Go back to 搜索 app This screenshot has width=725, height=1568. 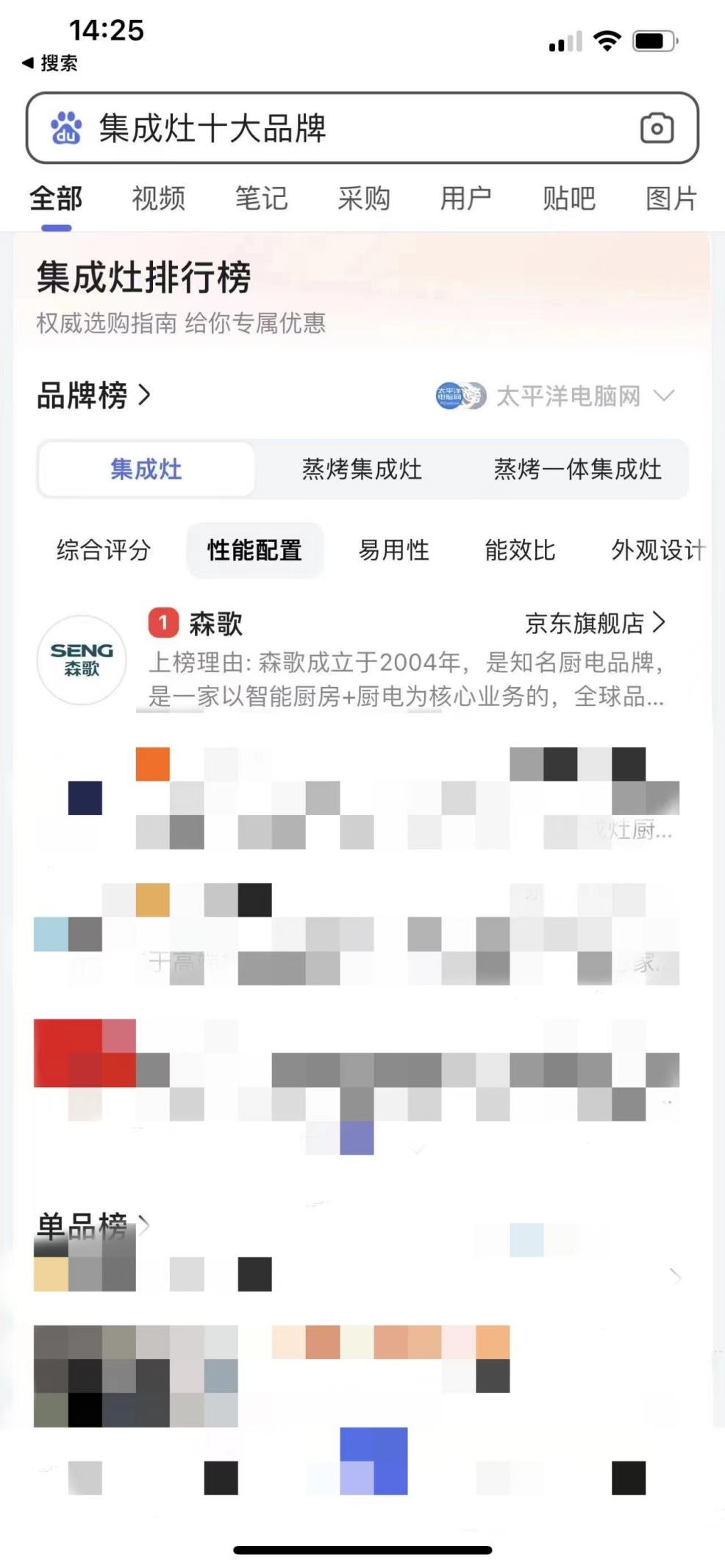click(x=49, y=63)
